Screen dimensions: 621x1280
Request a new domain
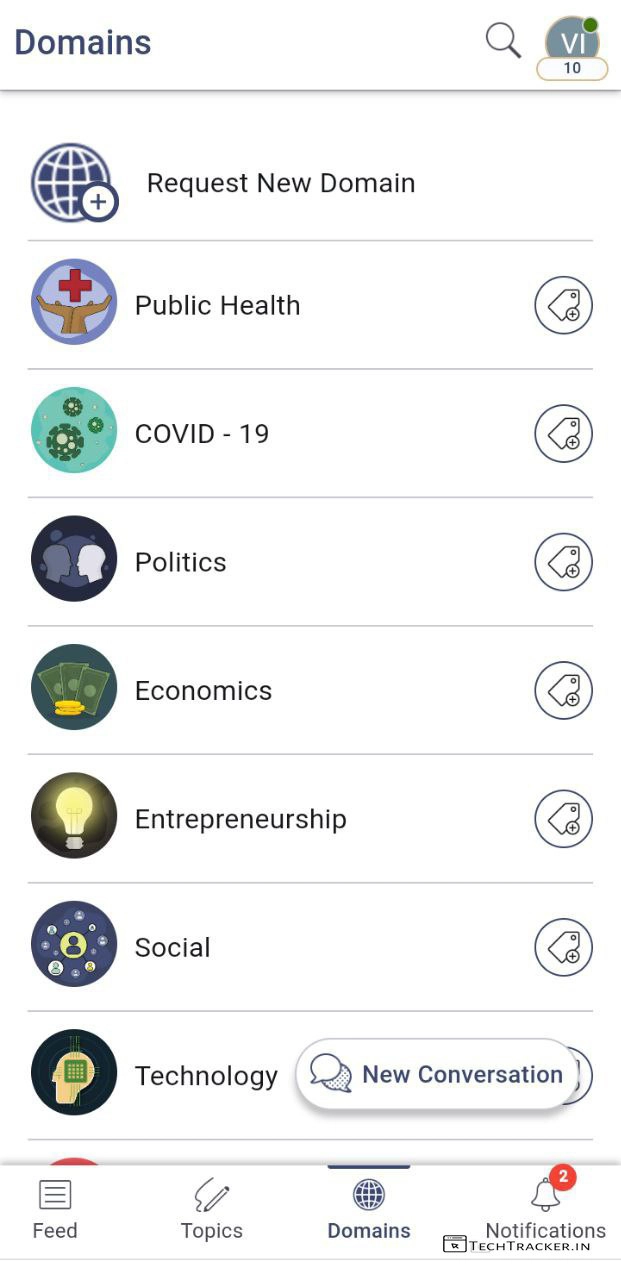point(280,183)
